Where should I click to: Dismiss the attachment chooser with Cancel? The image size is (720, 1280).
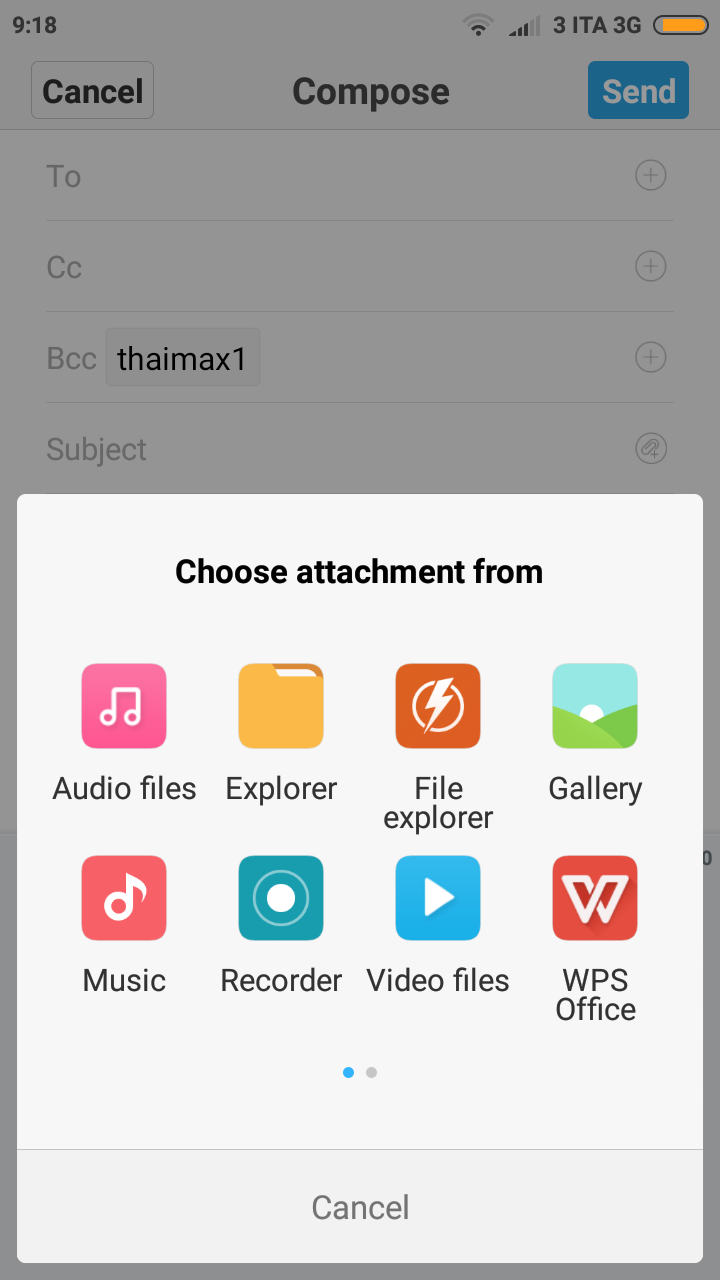(x=360, y=1207)
